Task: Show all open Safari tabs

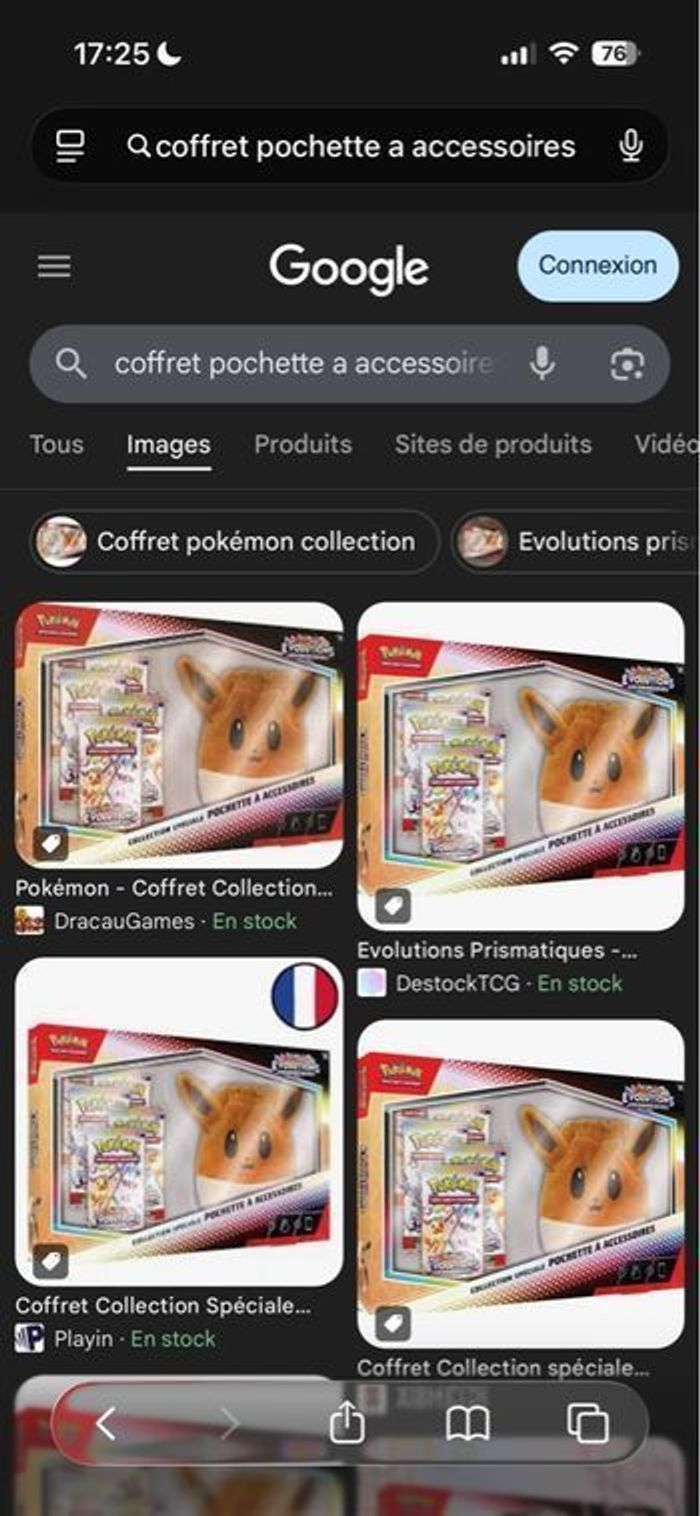Action: [x=587, y=1424]
